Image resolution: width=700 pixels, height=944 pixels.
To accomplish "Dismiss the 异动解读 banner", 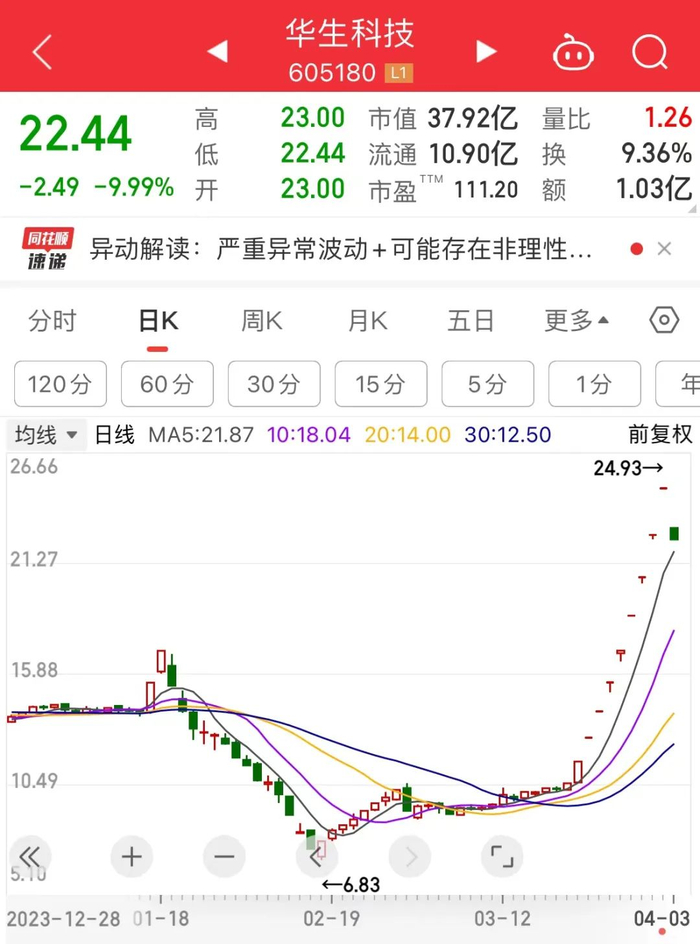I will click(664, 249).
